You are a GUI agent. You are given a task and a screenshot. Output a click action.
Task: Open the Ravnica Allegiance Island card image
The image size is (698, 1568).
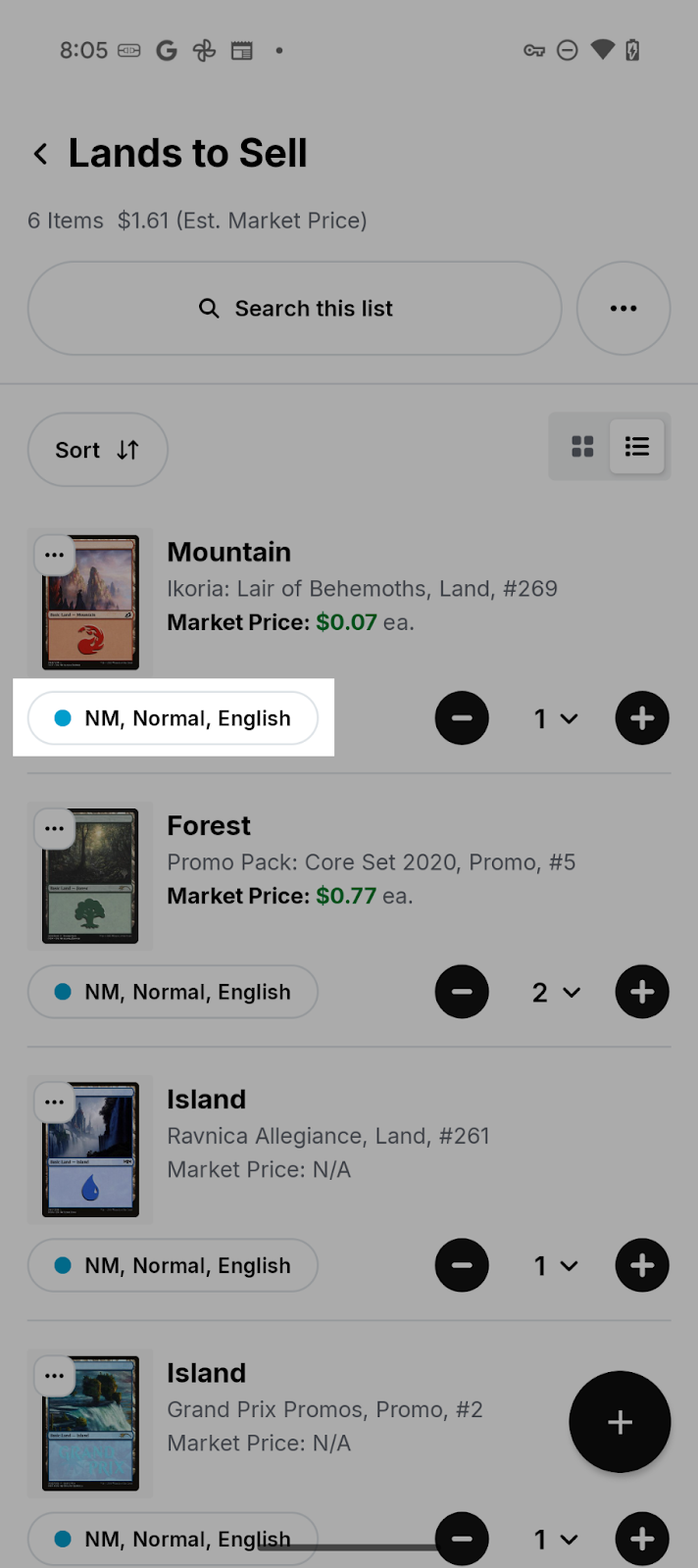click(90, 1150)
